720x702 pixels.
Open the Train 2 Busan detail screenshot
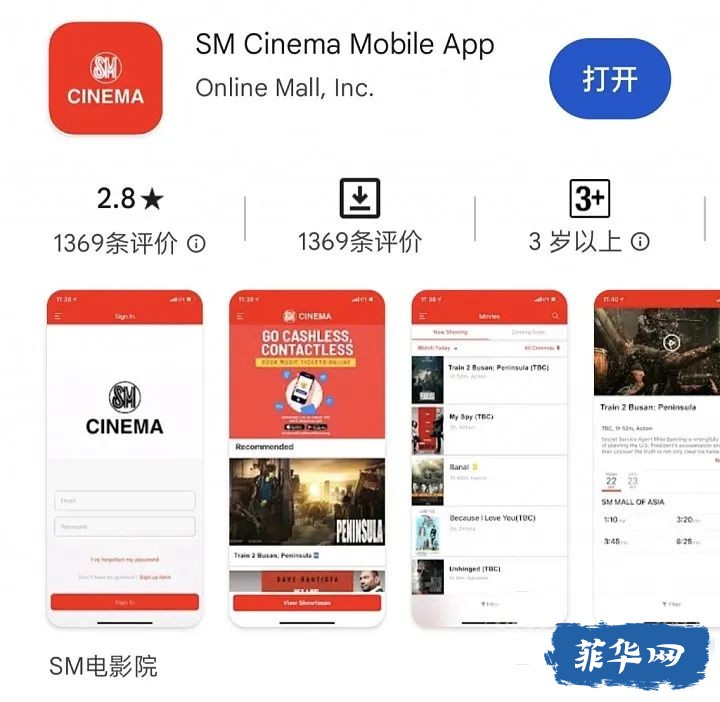657,458
